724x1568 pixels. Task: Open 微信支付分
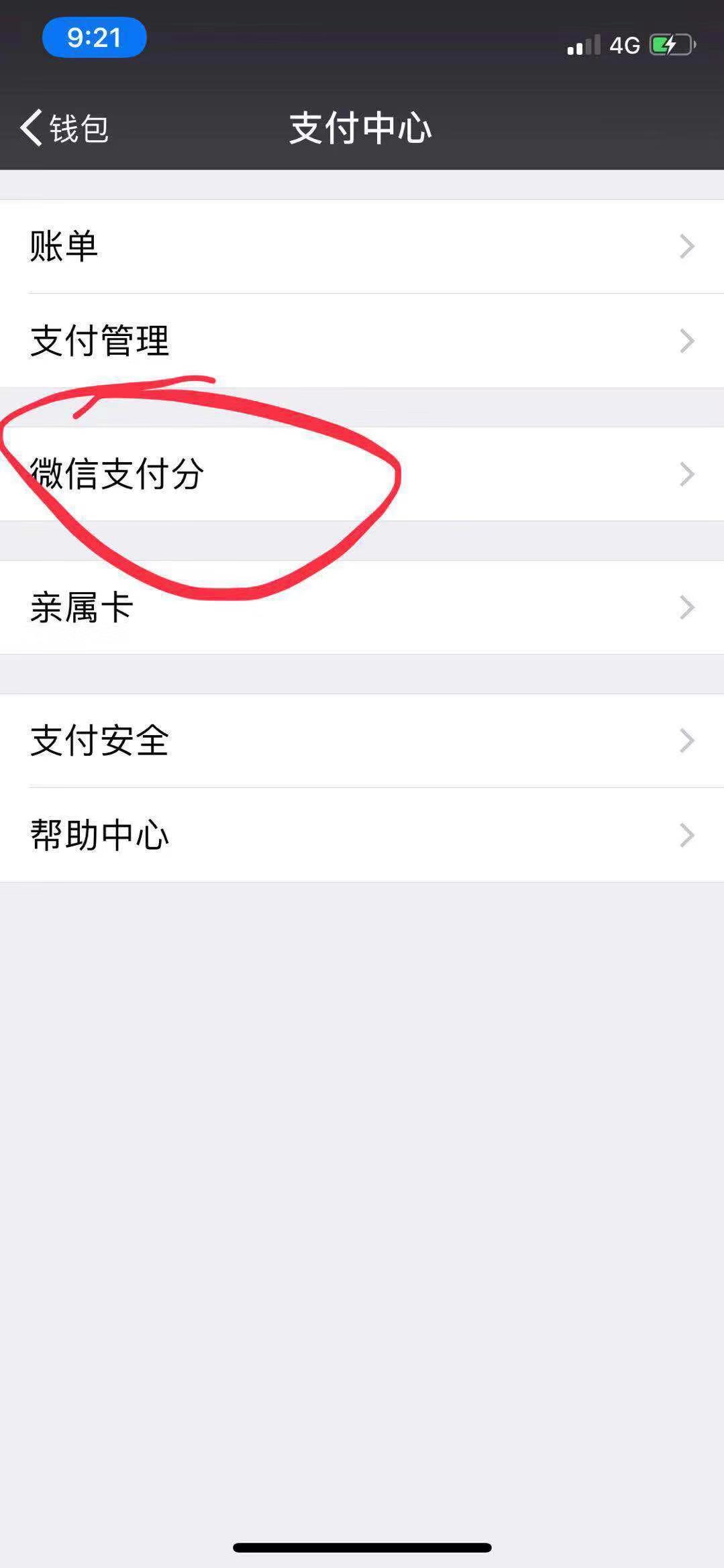point(362,474)
